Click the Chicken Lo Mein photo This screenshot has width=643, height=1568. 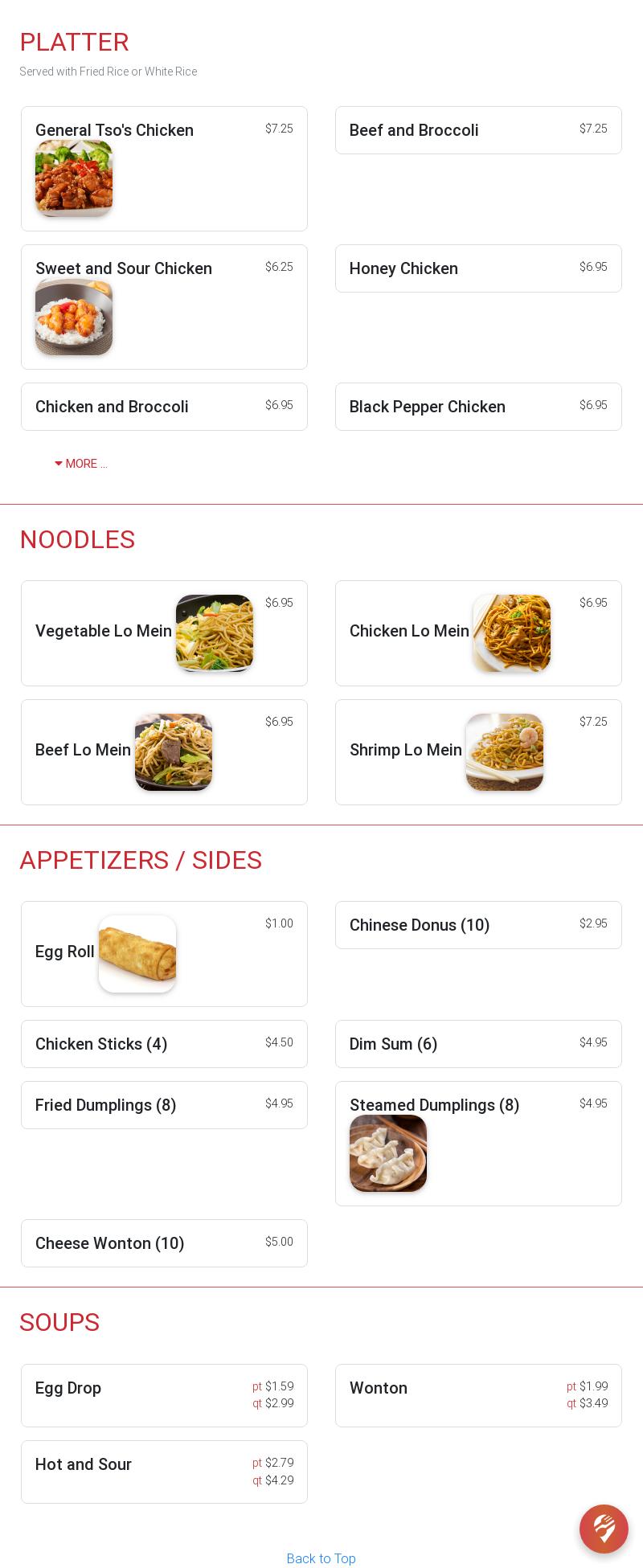pos(512,633)
